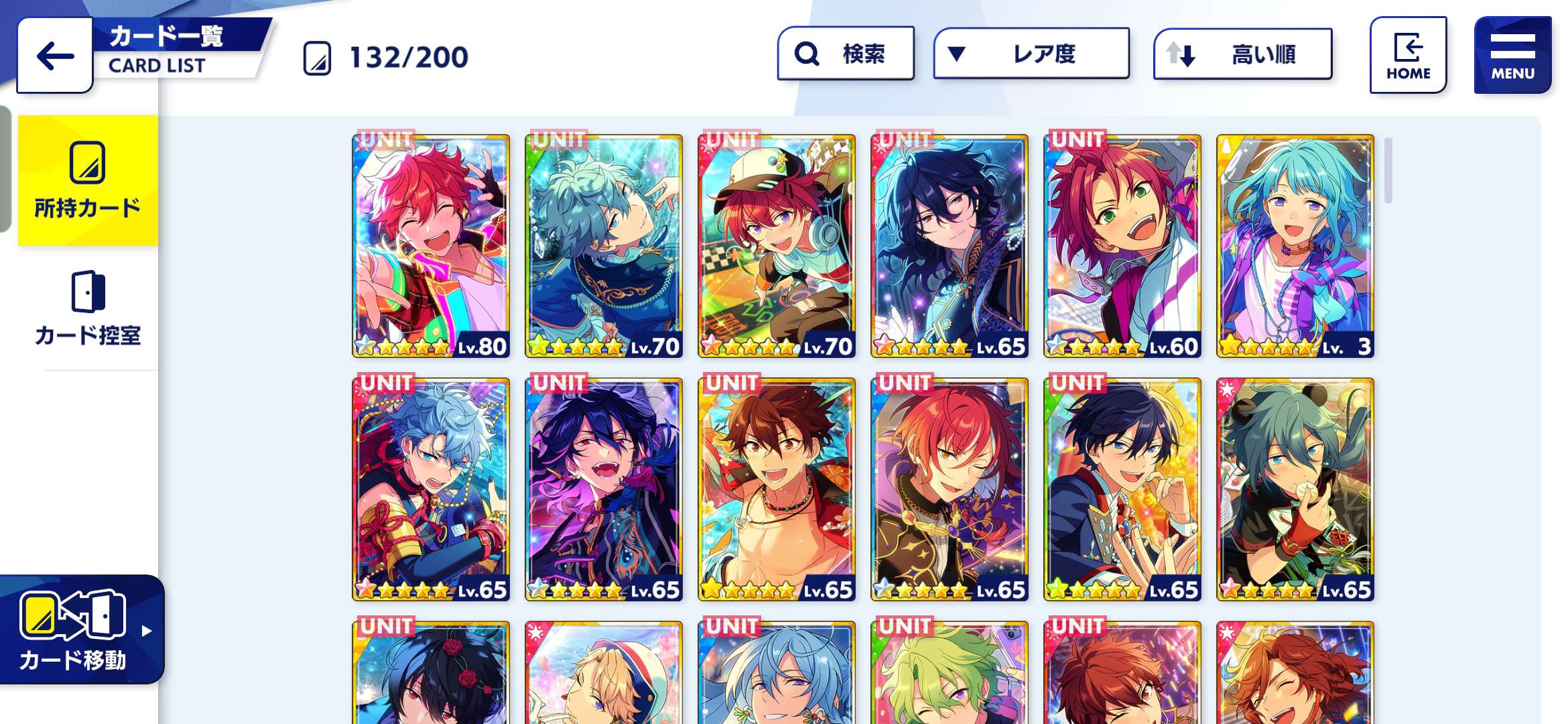Go back using the arrow button
The image size is (1568, 724).
(x=55, y=56)
